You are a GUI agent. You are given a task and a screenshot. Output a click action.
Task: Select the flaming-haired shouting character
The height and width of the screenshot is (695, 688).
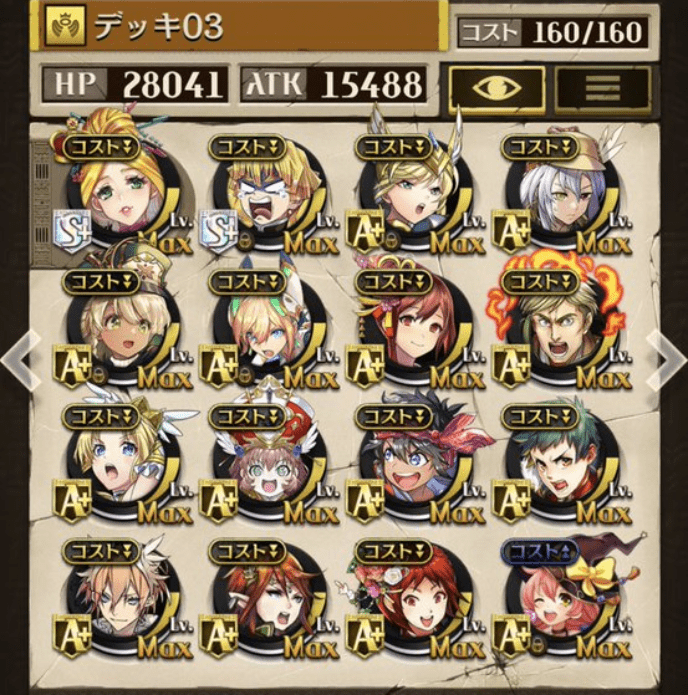pos(556,330)
